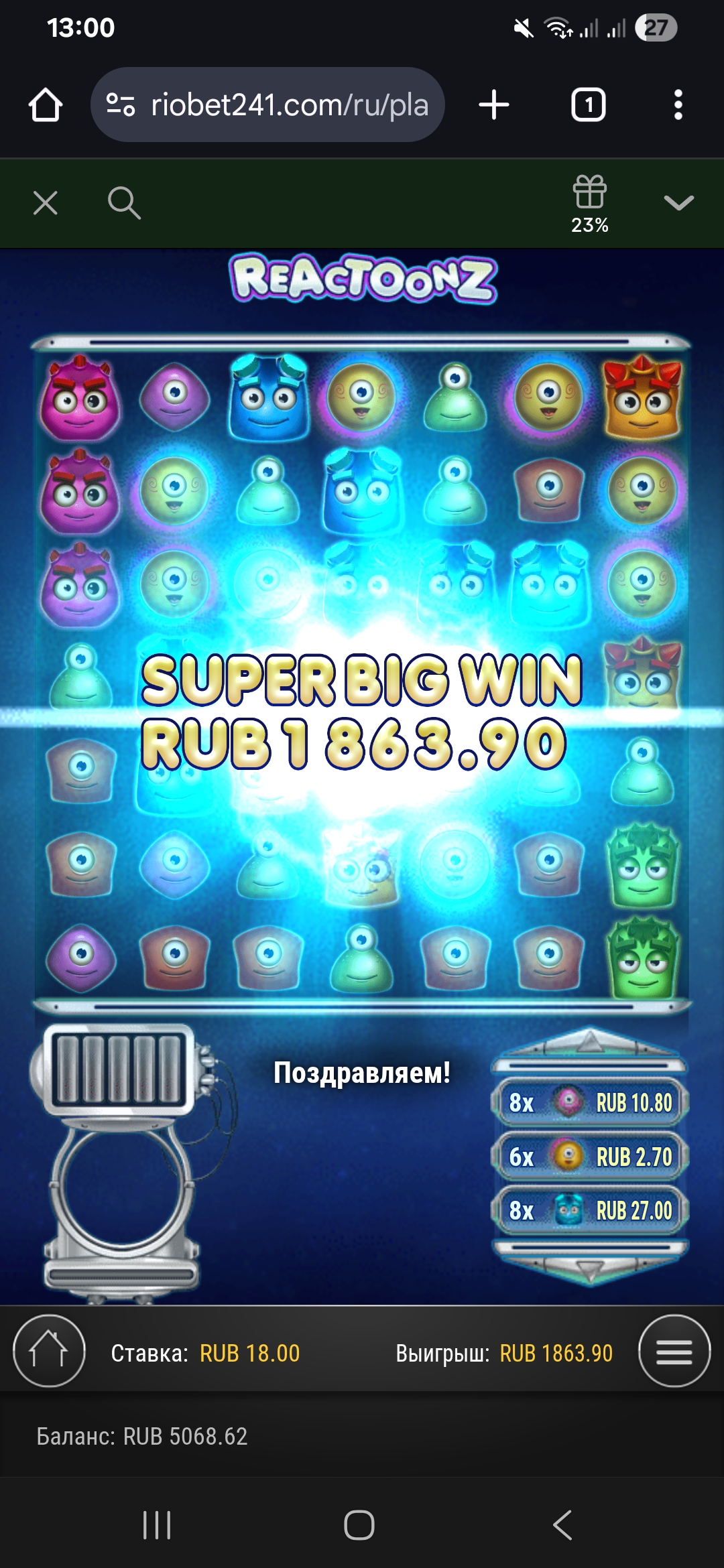724x1568 pixels.
Task: Open the 23% gift bonus
Action: (590, 203)
